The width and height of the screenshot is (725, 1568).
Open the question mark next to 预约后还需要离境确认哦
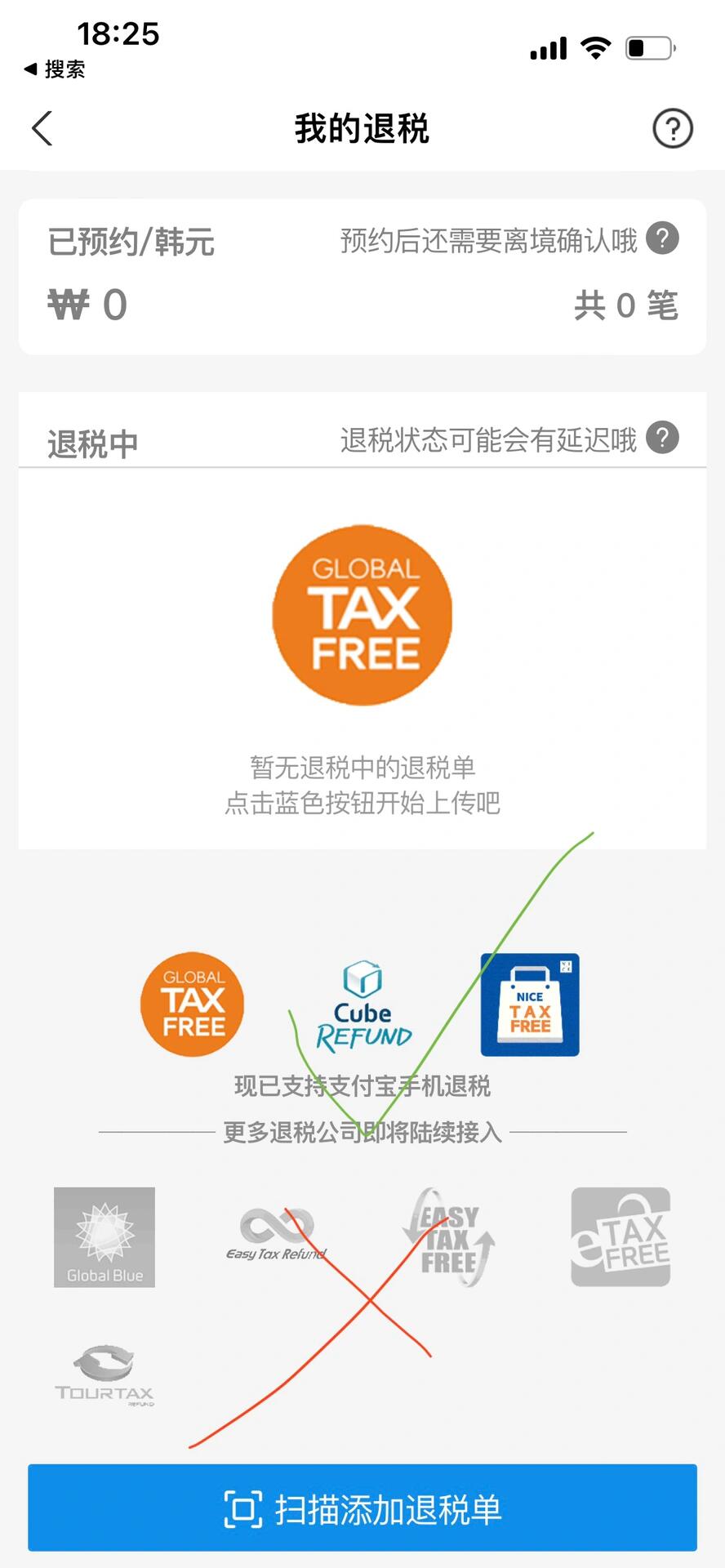coord(662,238)
